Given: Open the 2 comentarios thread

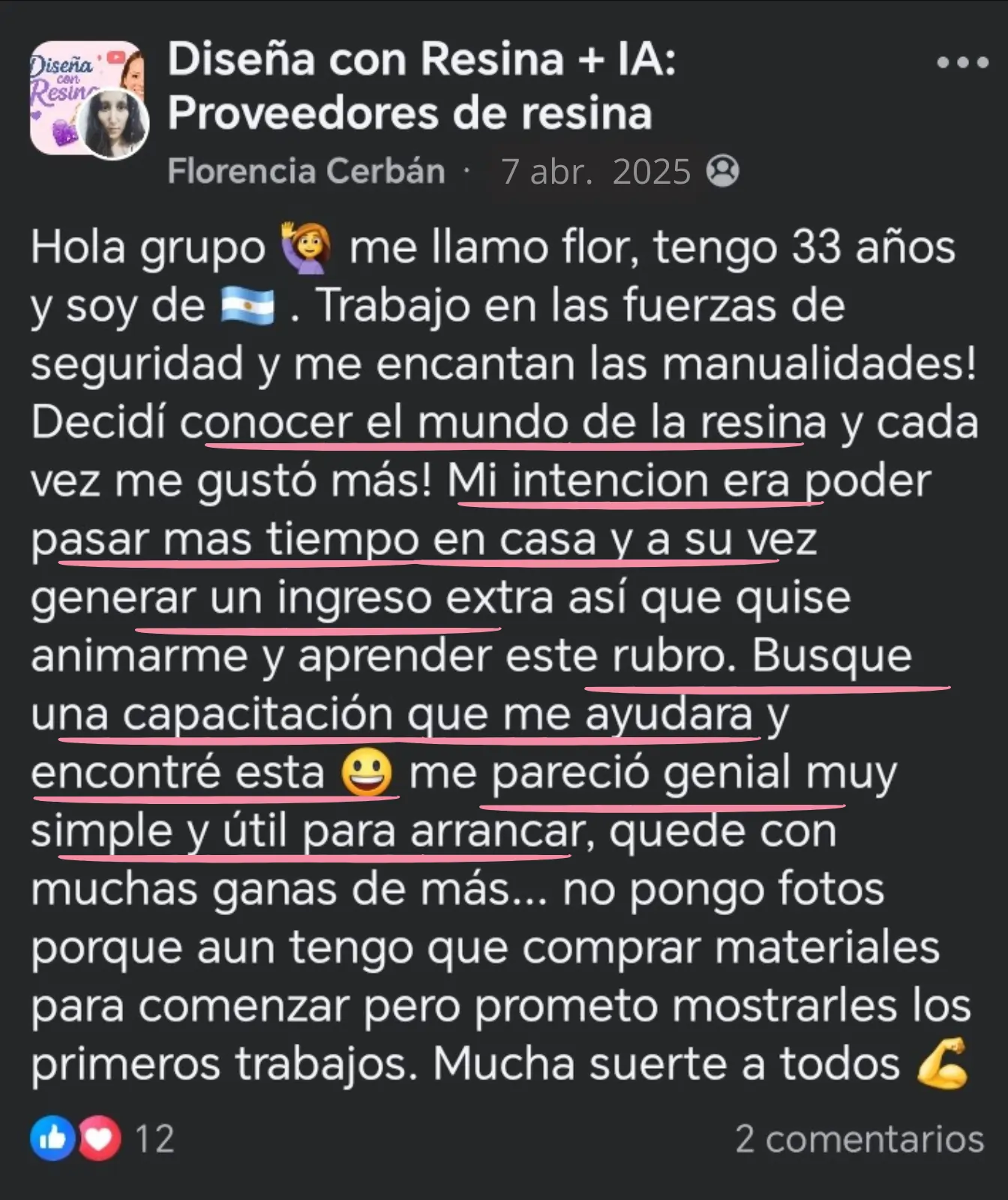Looking at the screenshot, I should [x=859, y=1138].
